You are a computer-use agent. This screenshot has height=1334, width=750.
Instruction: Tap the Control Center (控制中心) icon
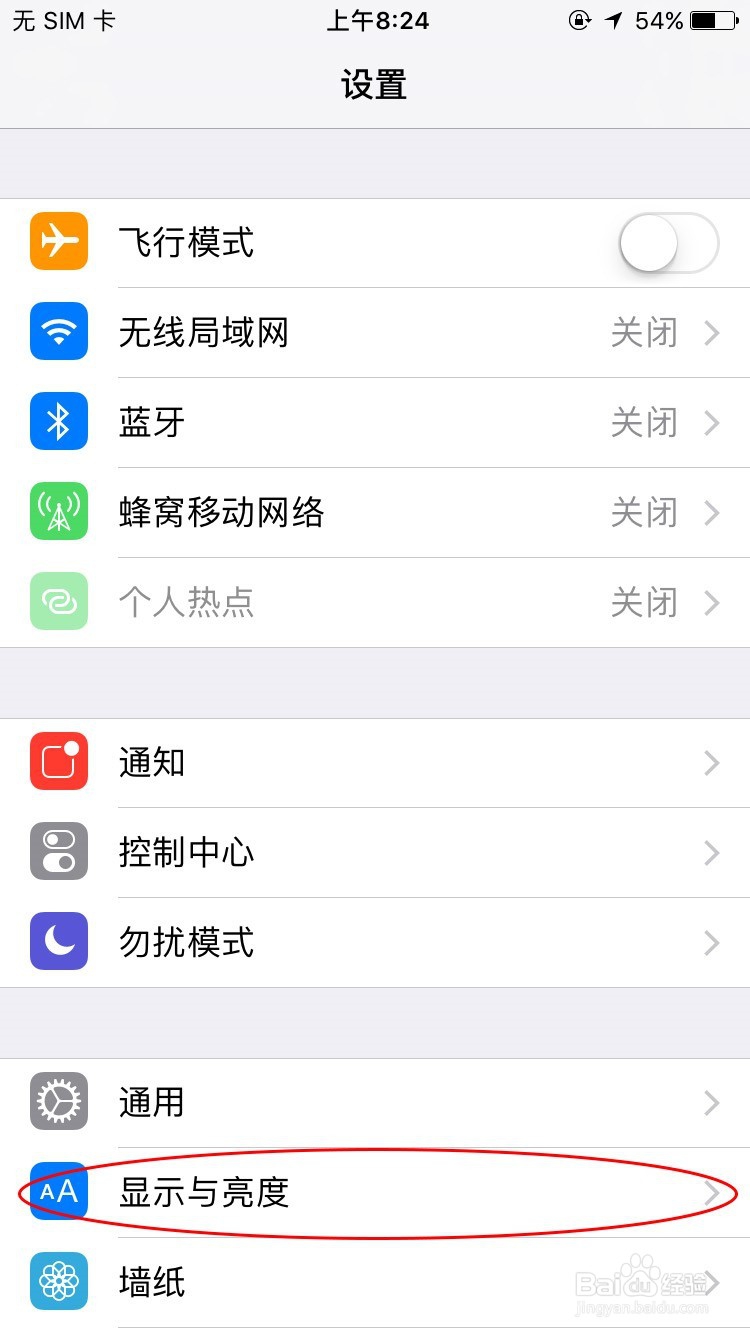tap(58, 852)
